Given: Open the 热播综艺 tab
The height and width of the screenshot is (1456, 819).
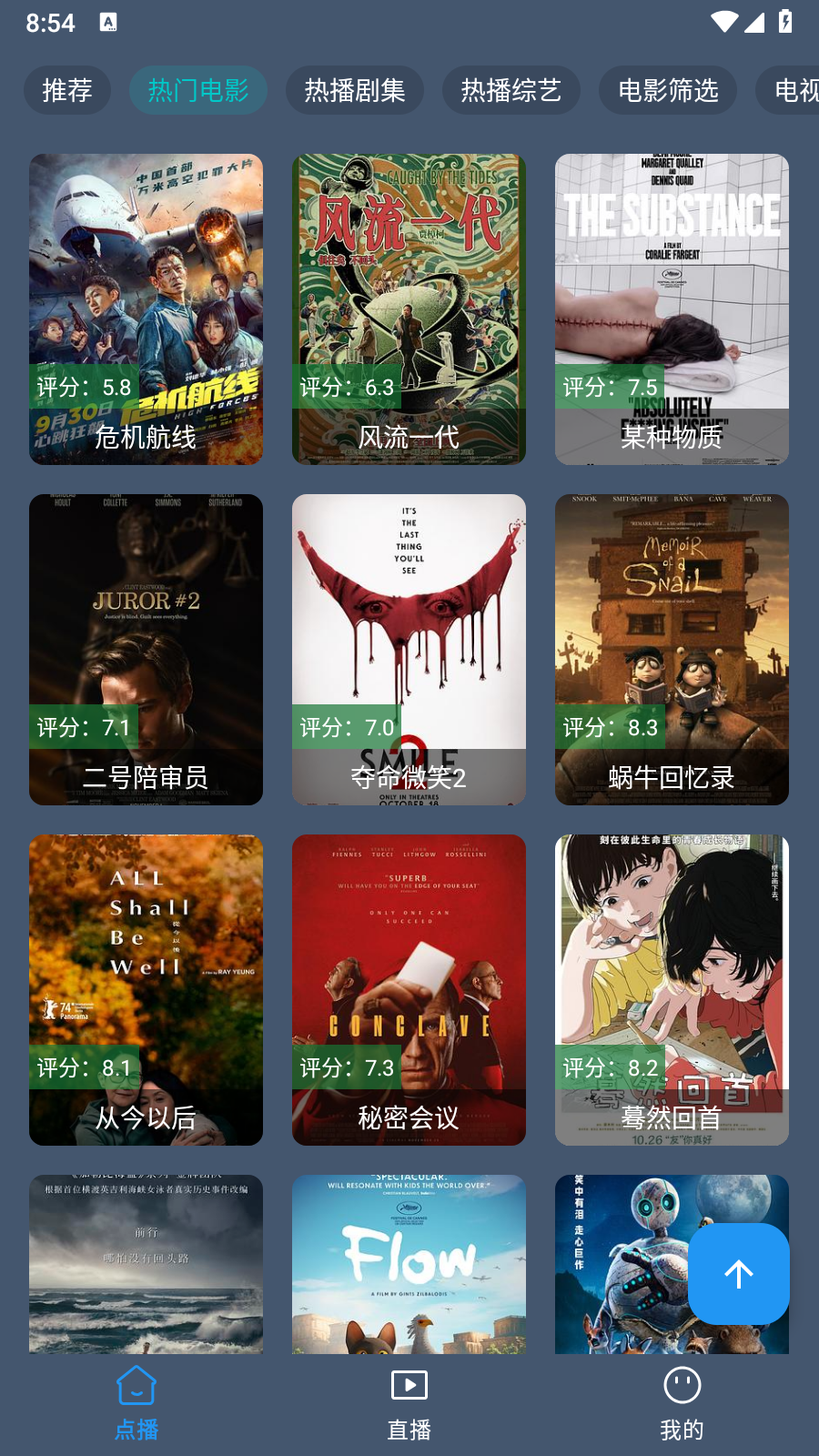Looking at the screenshot, I should pos(511,90).
